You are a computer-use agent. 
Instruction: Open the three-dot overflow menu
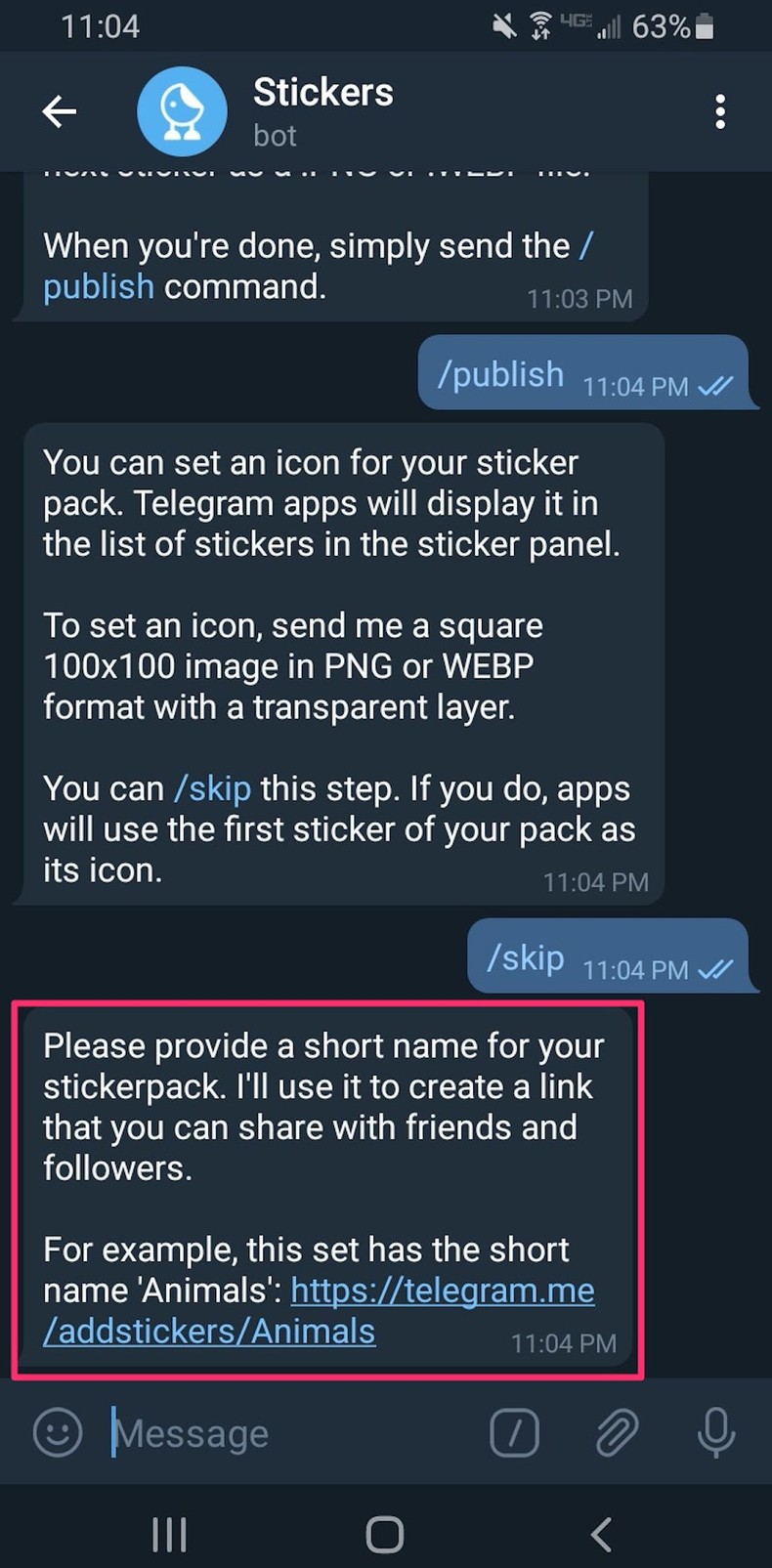(720, 112)
